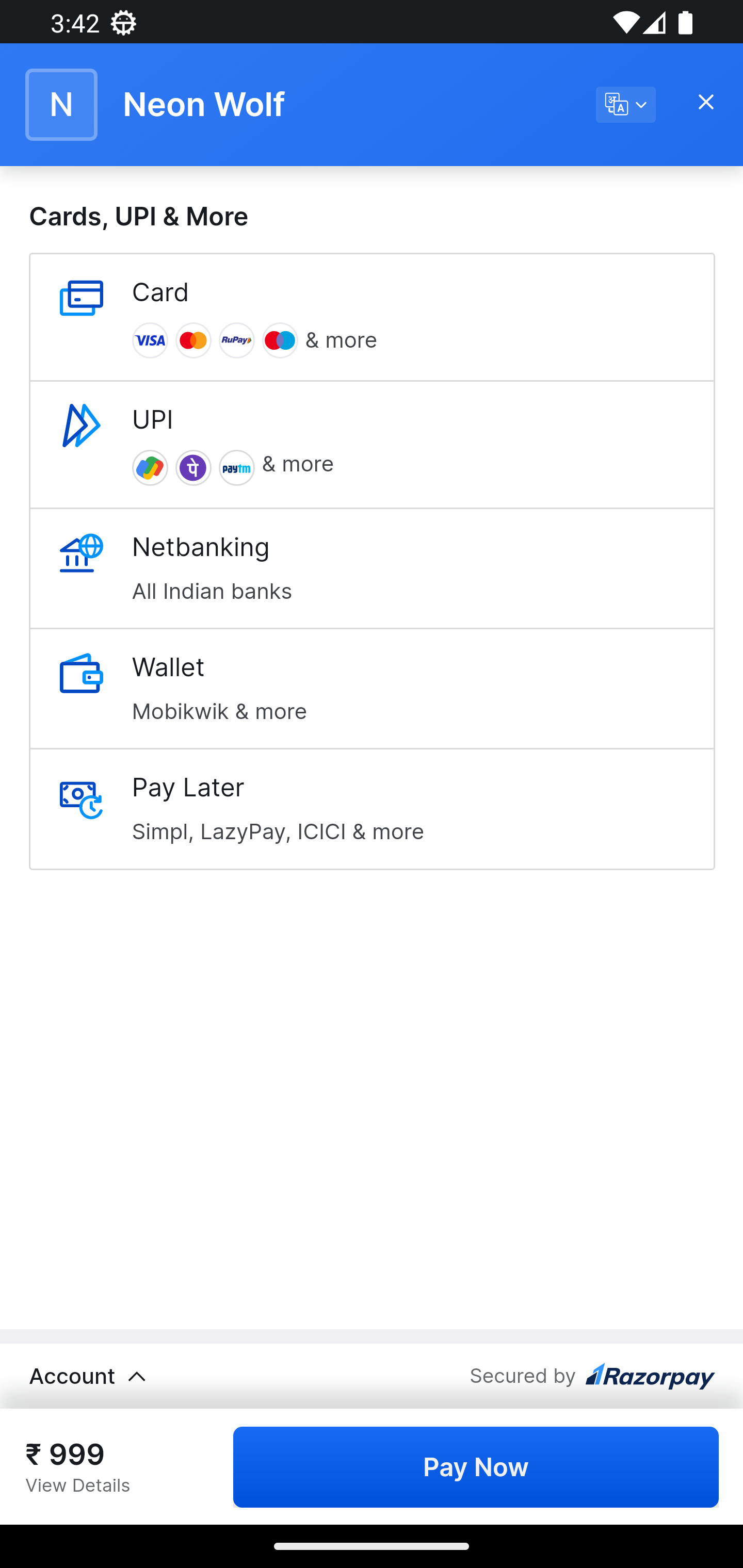The height and width of the screenshot is (1568, 743).
Task: Pick Wallet payment option
Action: click(372, 689)
